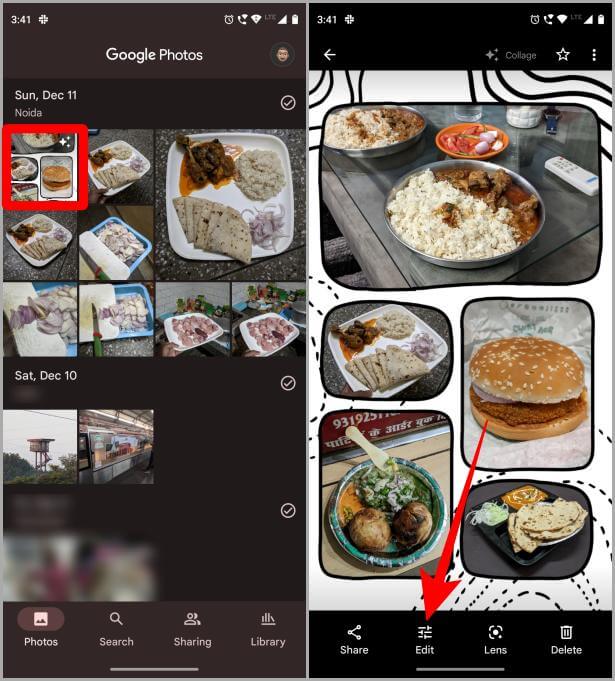Select all photos from Sun, Dec 11
Screen dimensions: 615x681
288,103
